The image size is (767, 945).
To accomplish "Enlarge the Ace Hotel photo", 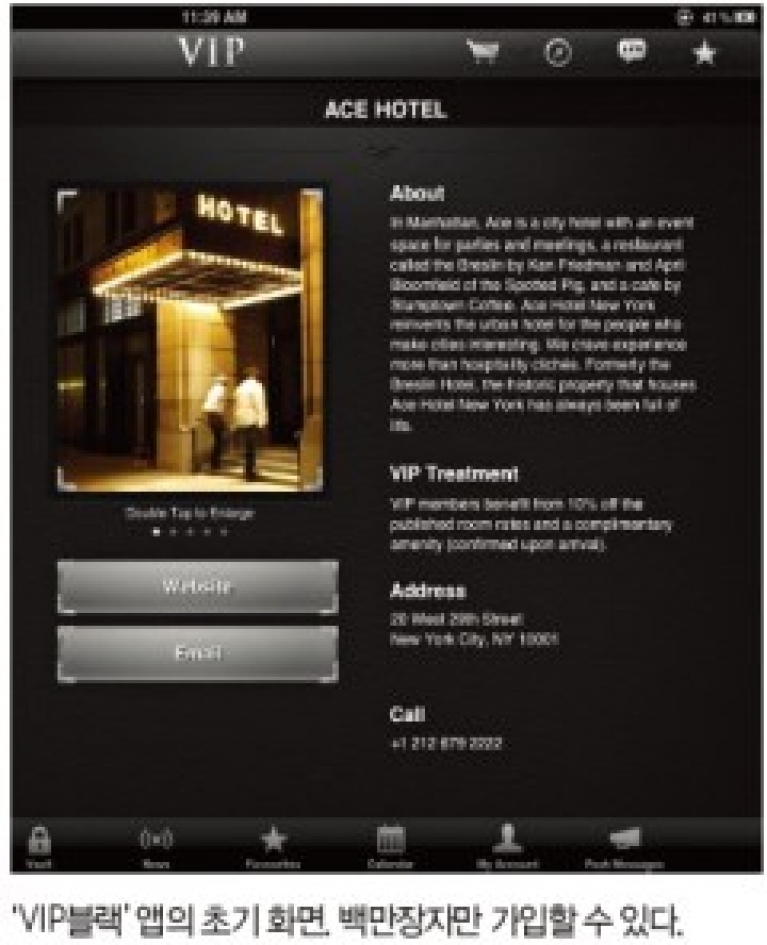I will (190, 339).
